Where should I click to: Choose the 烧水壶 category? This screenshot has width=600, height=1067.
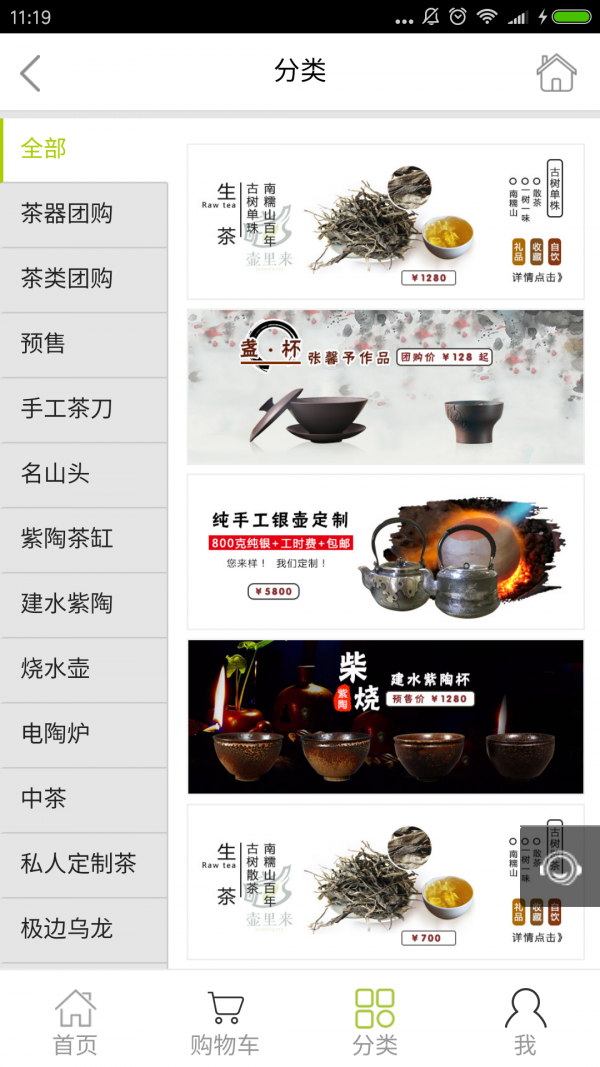click(x=84, y=669)
